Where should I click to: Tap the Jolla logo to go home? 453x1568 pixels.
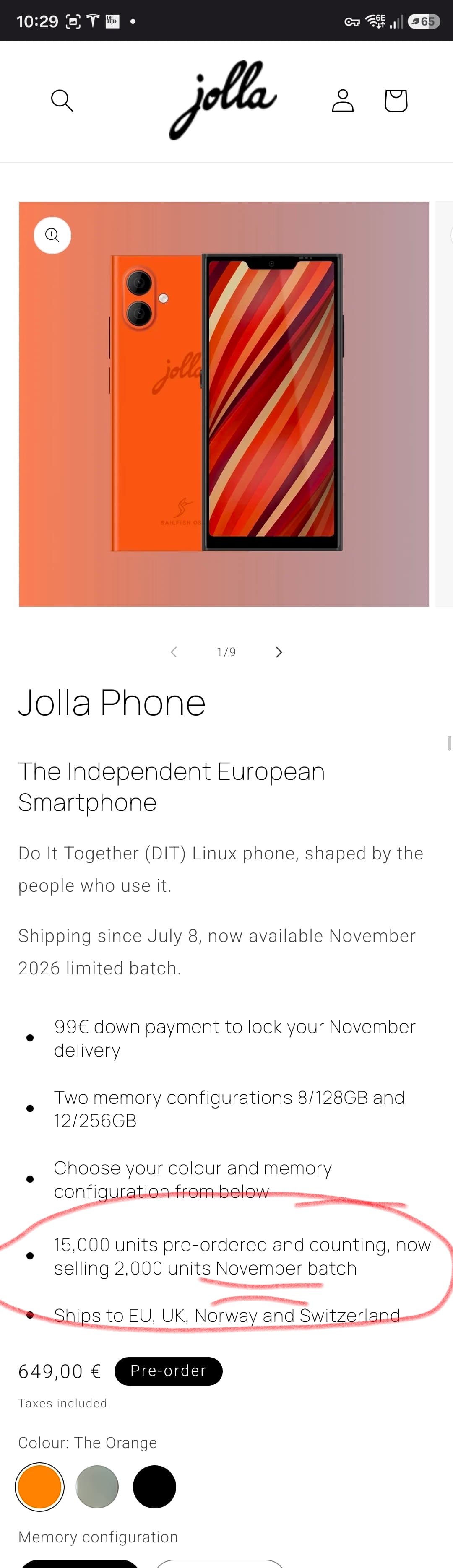tap(223, 100)
